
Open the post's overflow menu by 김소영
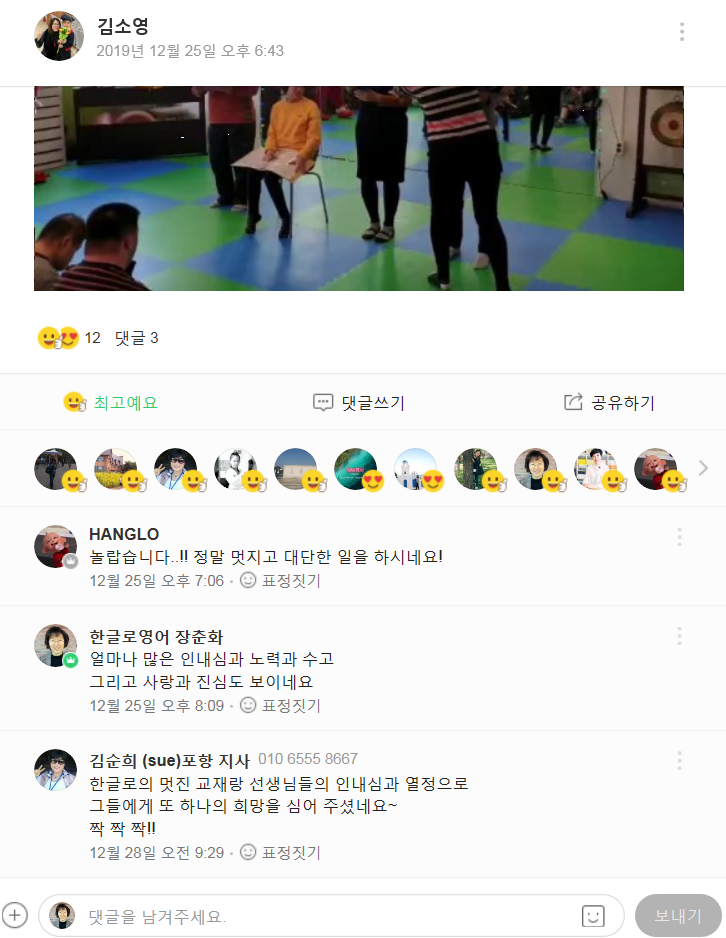[682, 32]
